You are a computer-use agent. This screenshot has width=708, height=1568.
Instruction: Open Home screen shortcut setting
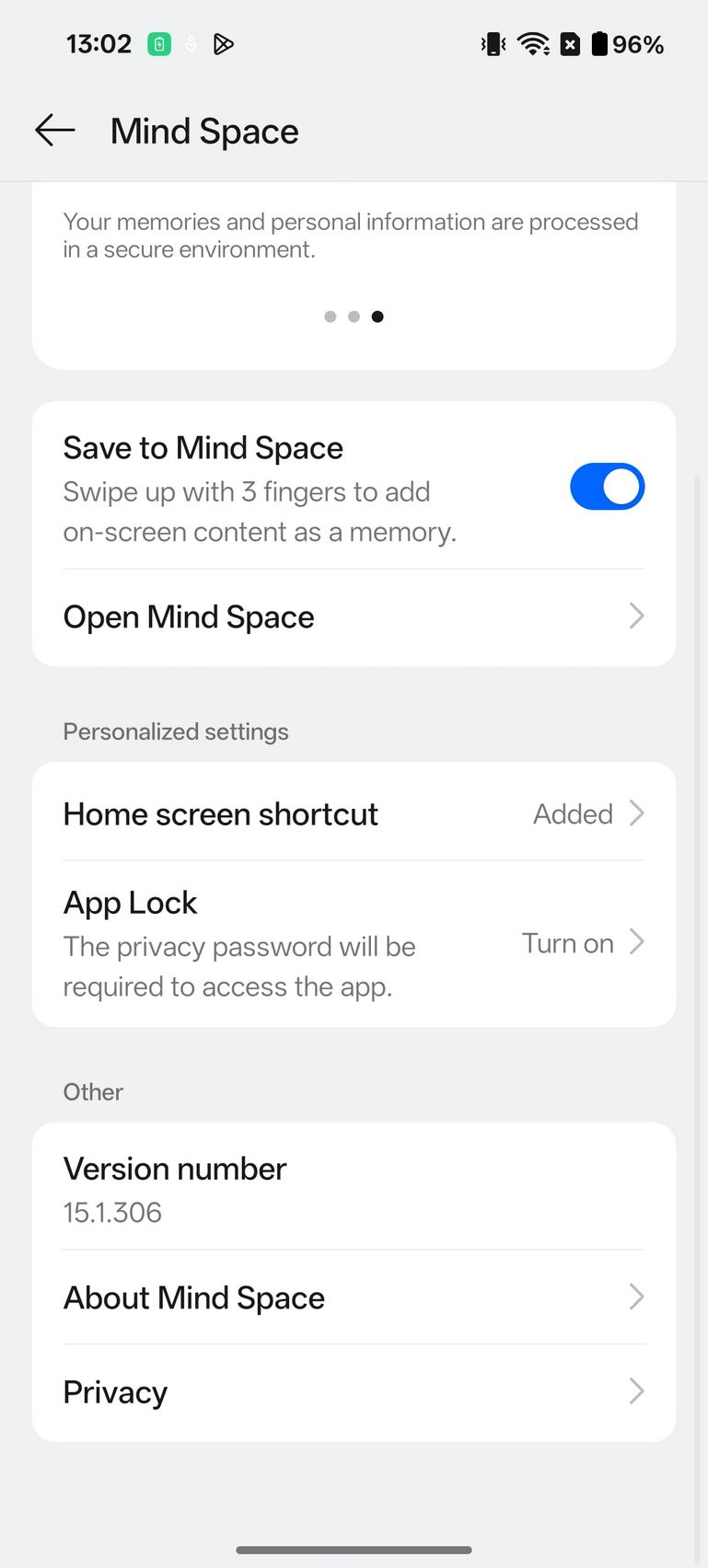354,813
